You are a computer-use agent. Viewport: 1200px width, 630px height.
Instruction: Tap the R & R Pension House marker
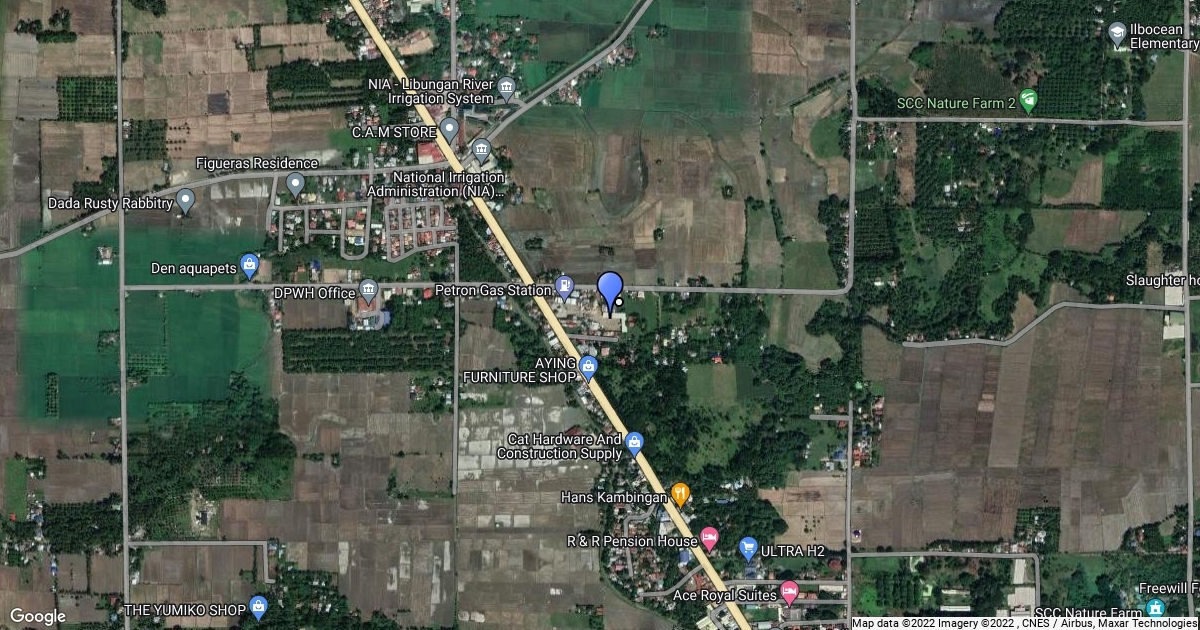click(x=709, y=541)
